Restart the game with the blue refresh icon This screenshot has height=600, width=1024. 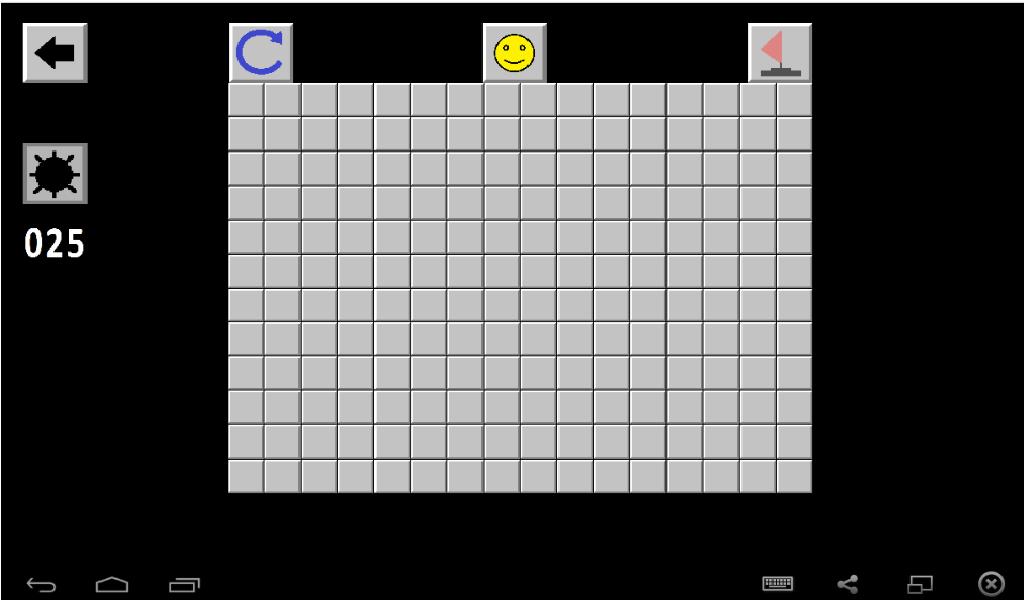coord(260,53)
